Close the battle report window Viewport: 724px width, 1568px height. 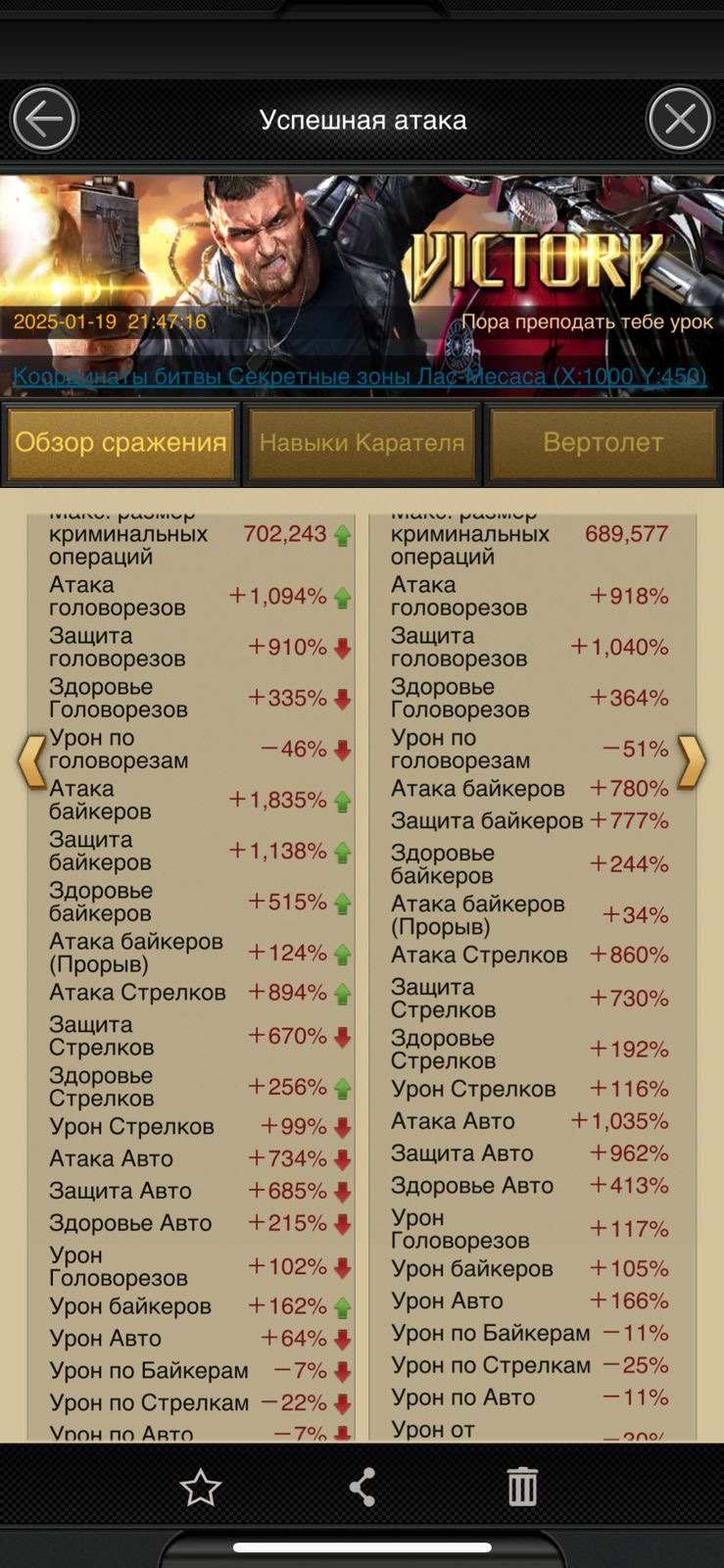pyautogui.click(x=680, y=120)
